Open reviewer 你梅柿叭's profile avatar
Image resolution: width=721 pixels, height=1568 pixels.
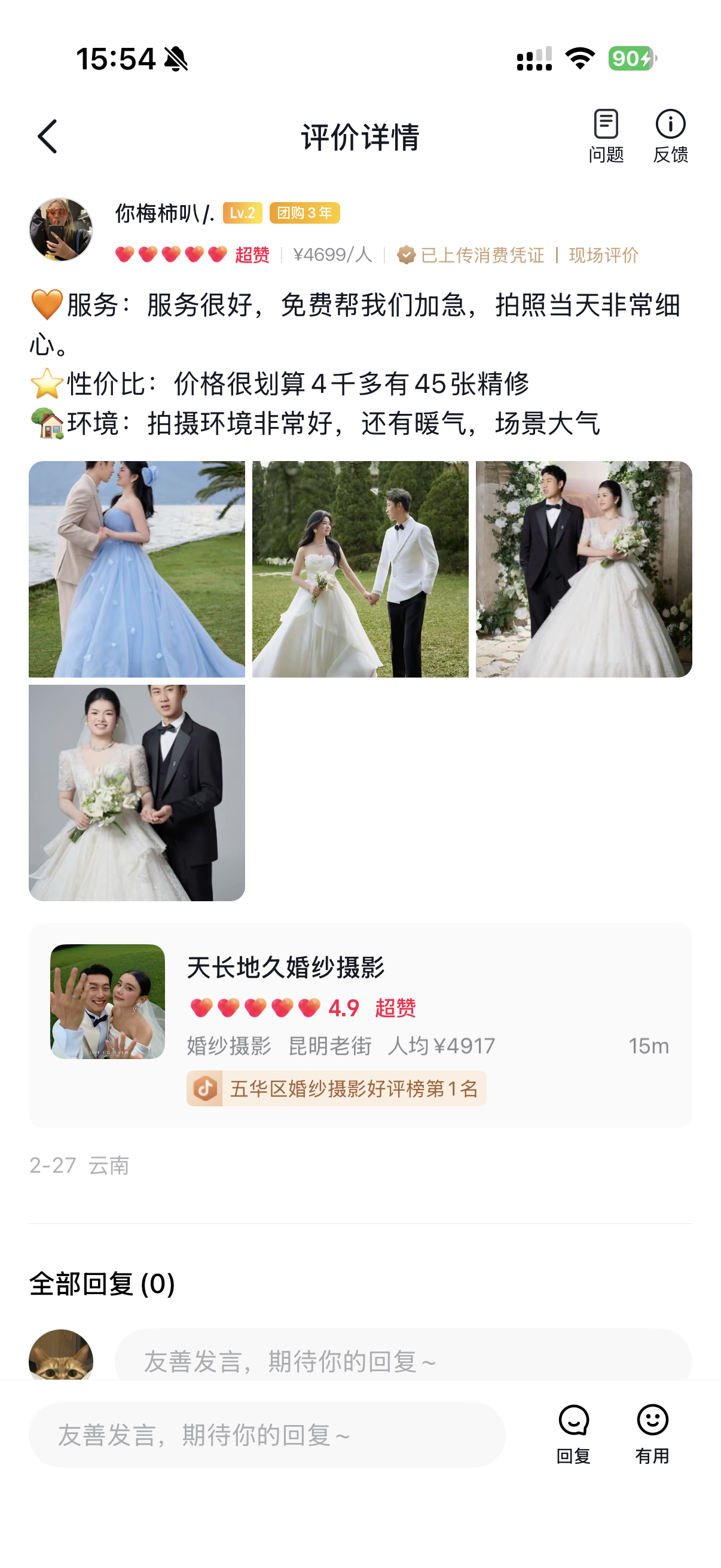[x=61, y=230]
